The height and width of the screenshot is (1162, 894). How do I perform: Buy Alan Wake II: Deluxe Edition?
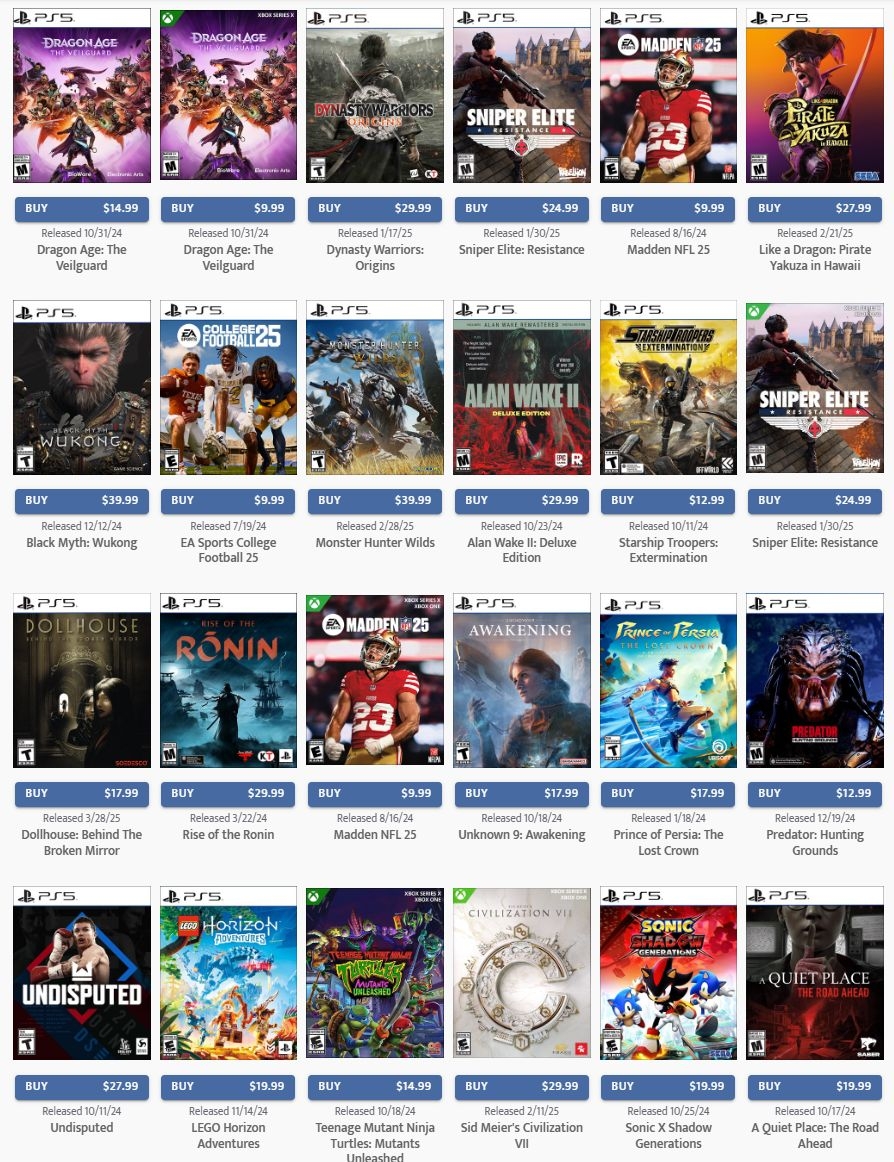521,500
